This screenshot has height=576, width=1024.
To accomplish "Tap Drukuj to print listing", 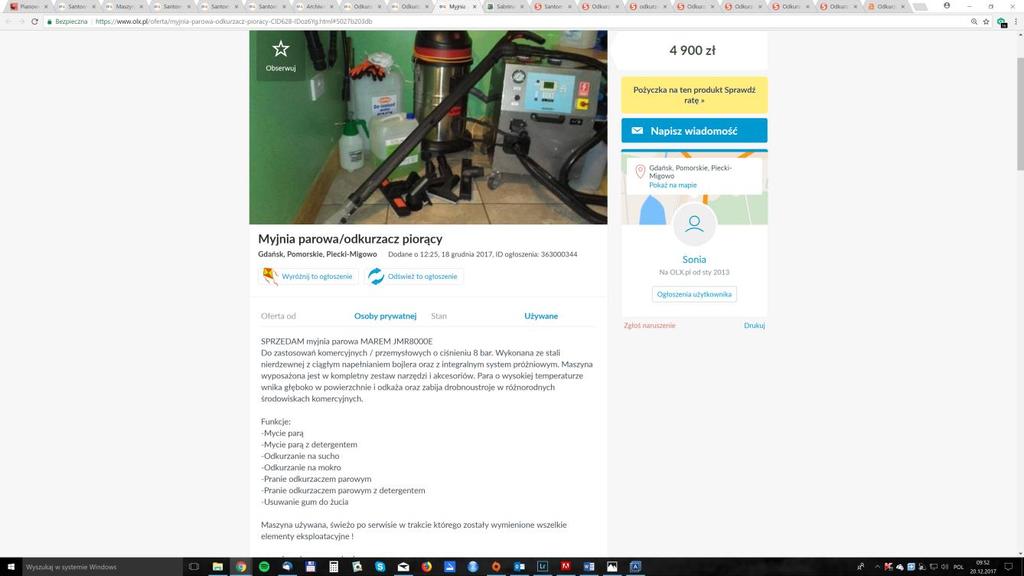I will pos(754,325).
